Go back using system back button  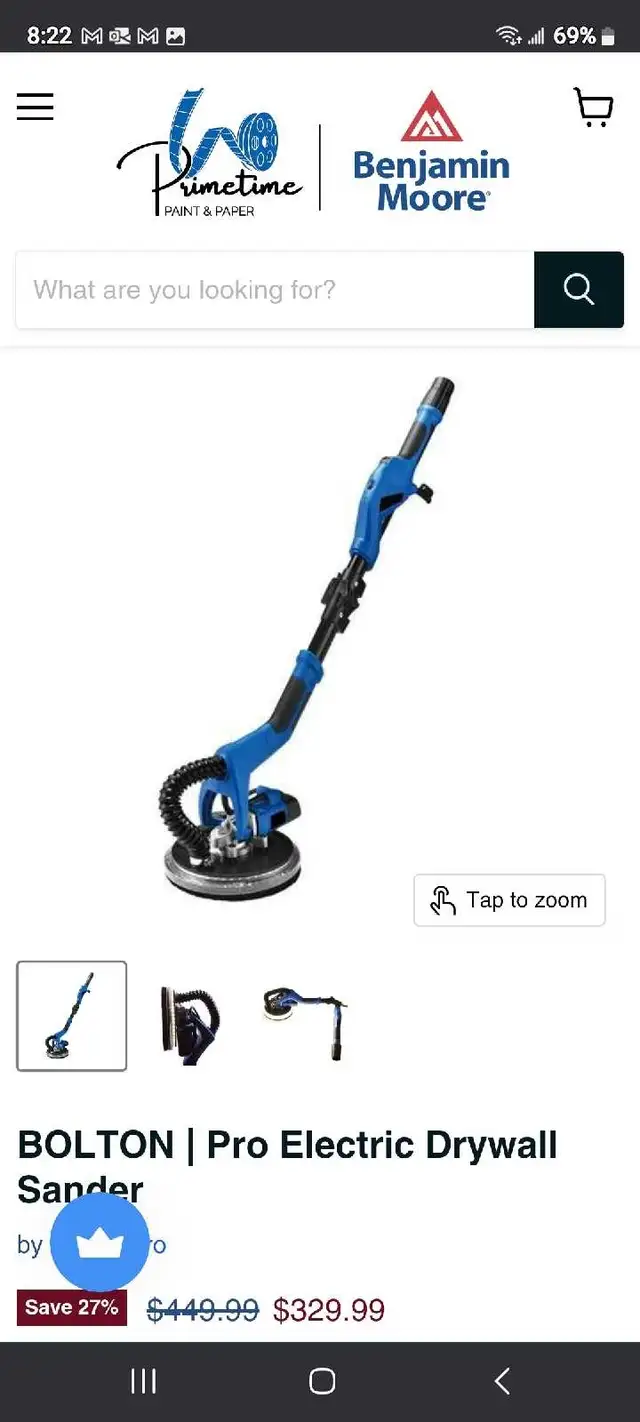[502, 1381]
